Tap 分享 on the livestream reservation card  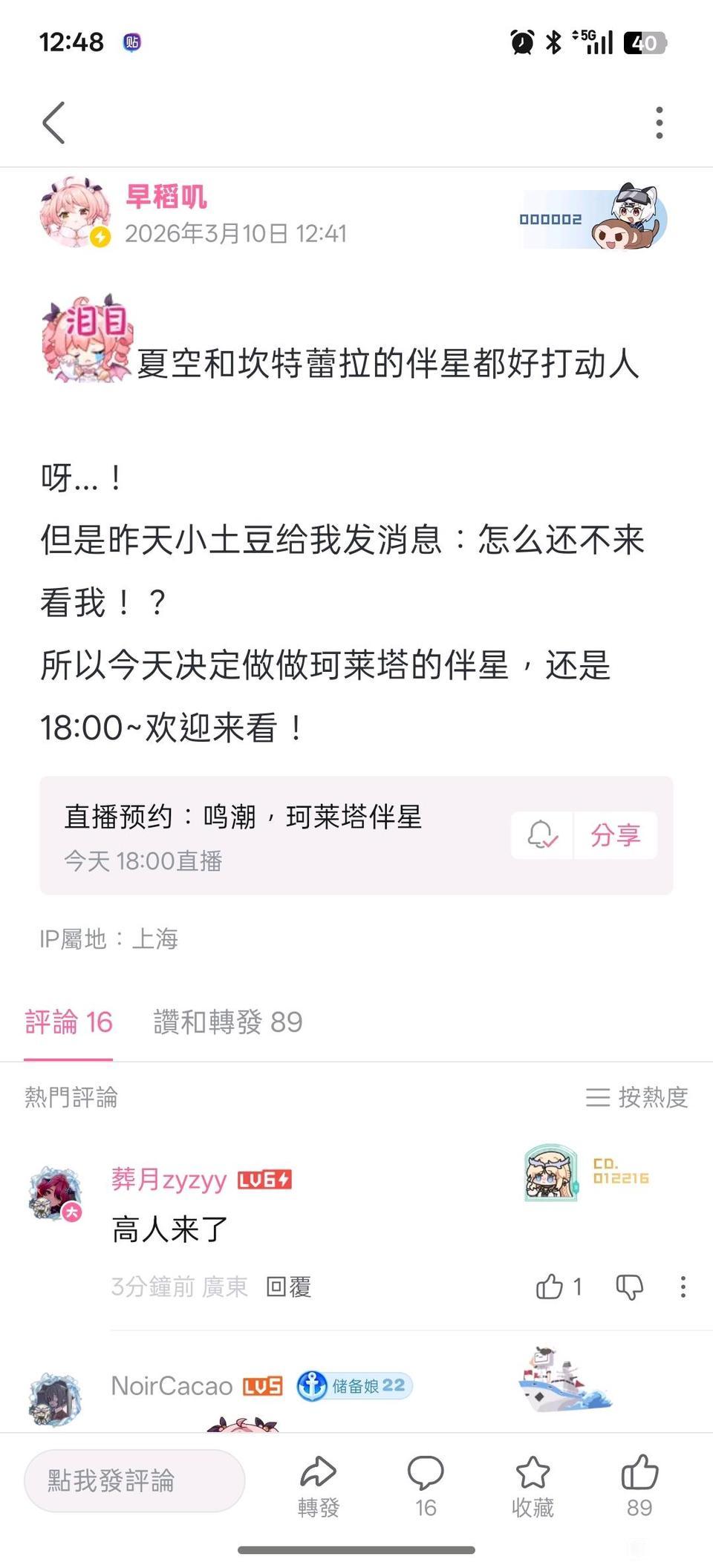(615, 835)
